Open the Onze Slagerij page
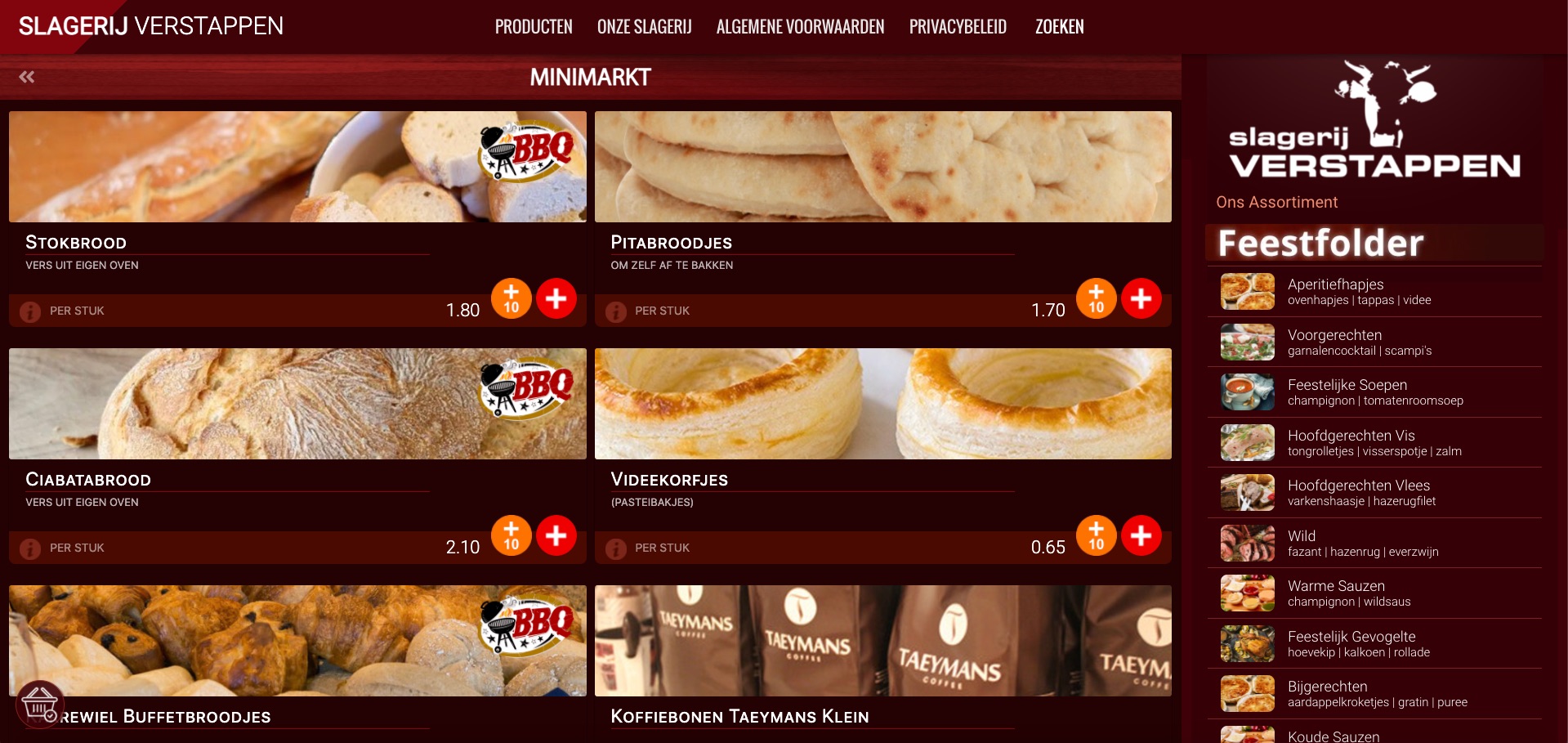The image size is (1568, 743). (x=644, y=27)
